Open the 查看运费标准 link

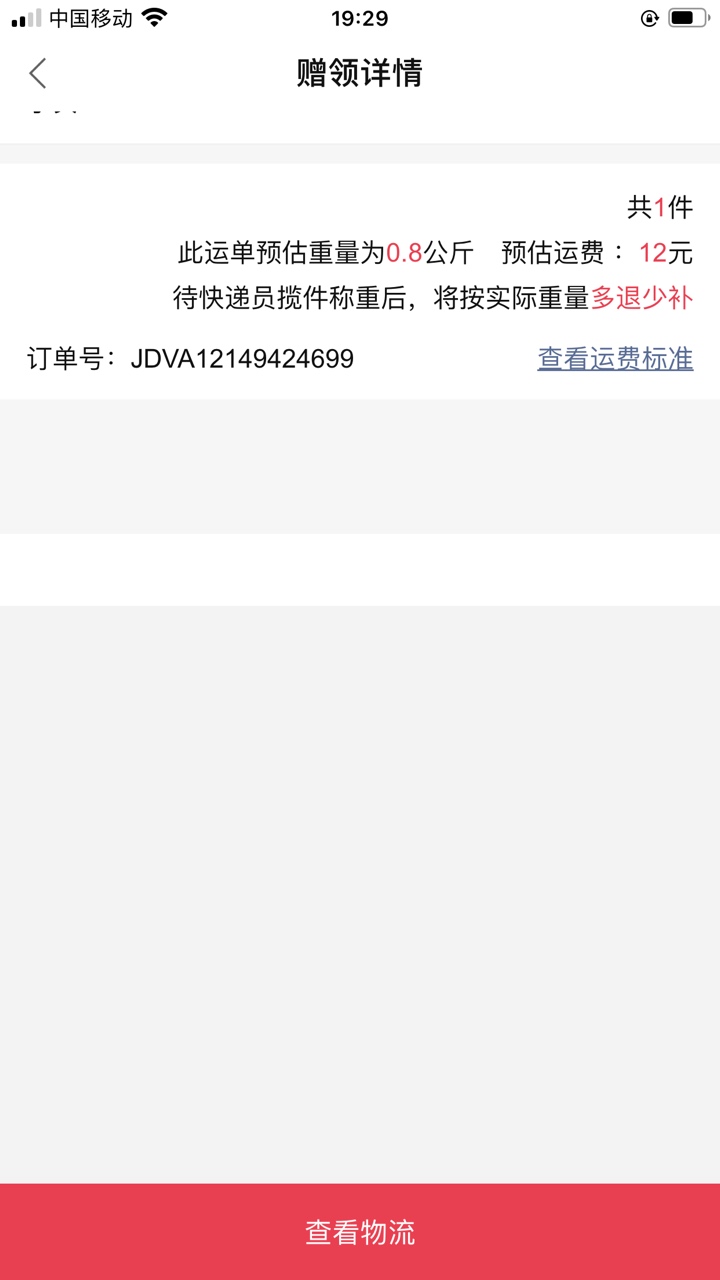tap(615, 359)
